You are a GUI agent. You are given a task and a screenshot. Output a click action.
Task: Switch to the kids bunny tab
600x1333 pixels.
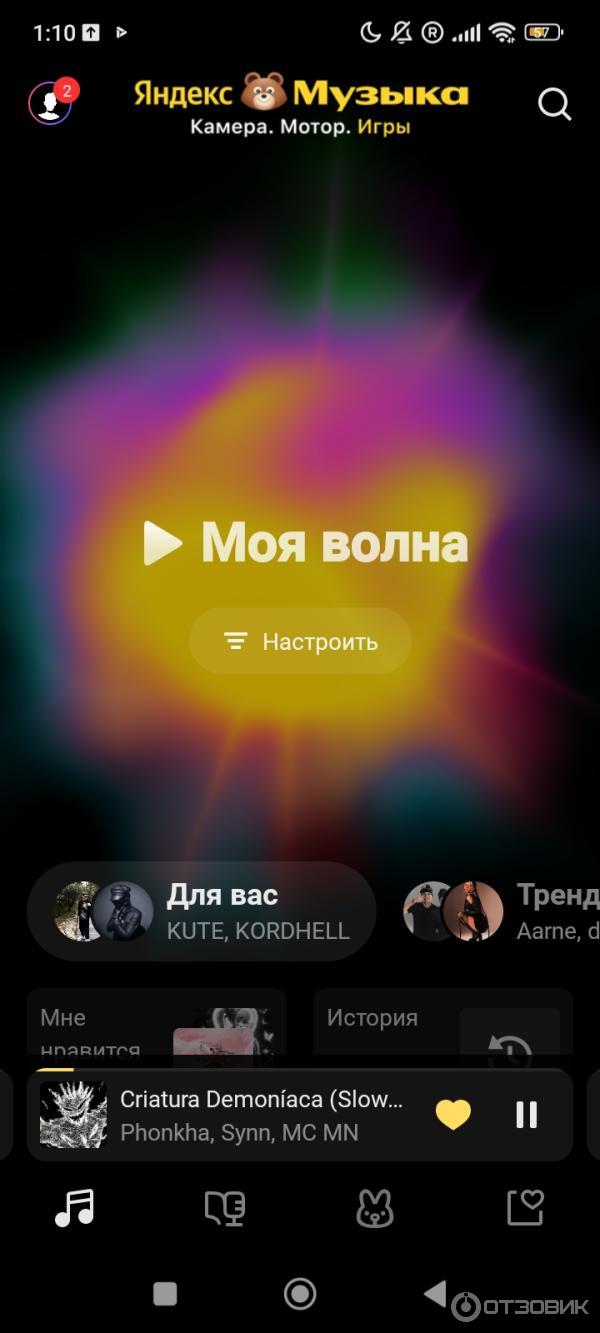point(375,1208)
